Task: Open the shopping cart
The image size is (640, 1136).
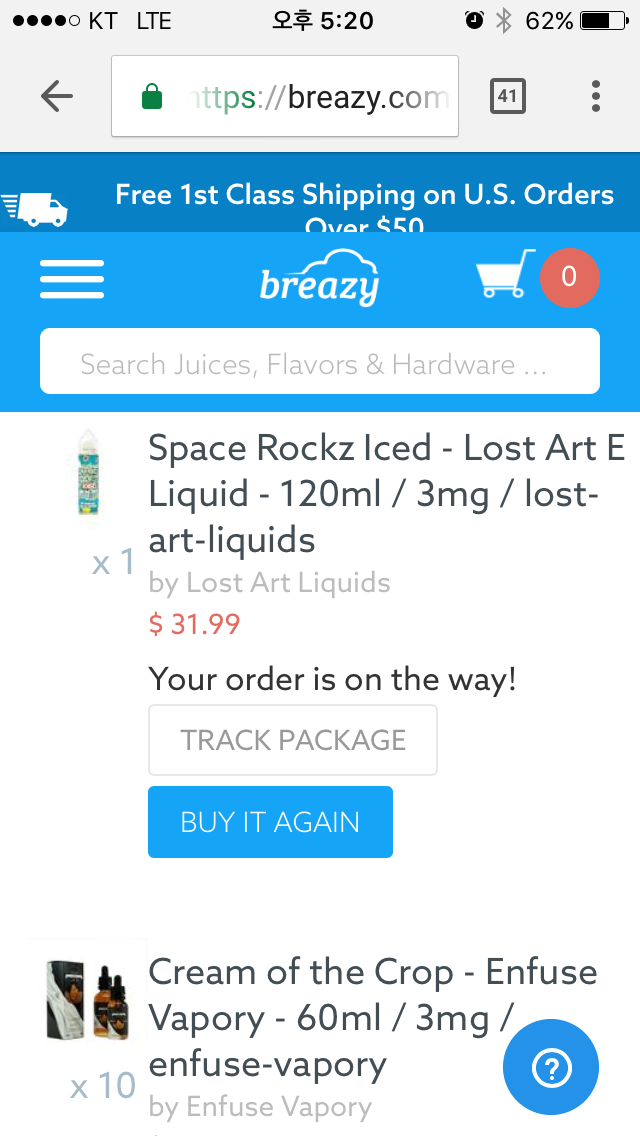Action: tap(503, 276)
